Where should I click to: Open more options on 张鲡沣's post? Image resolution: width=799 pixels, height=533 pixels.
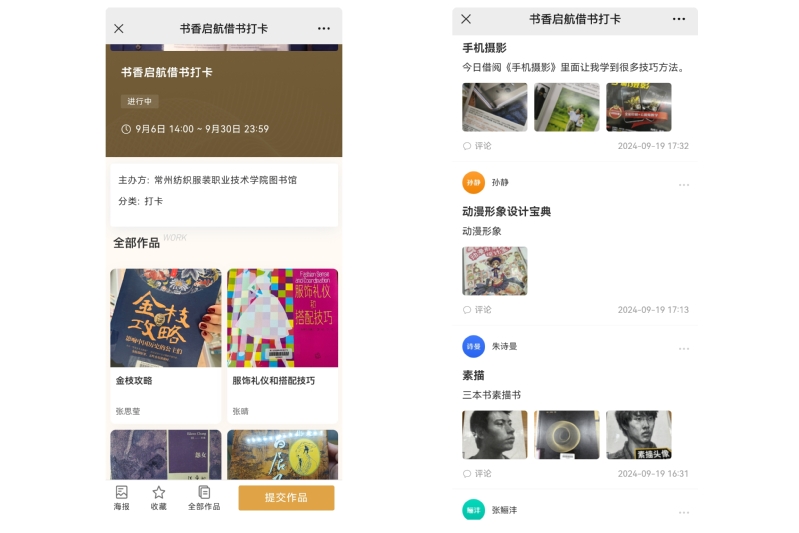pyautogui.click(x=684, y=512)
